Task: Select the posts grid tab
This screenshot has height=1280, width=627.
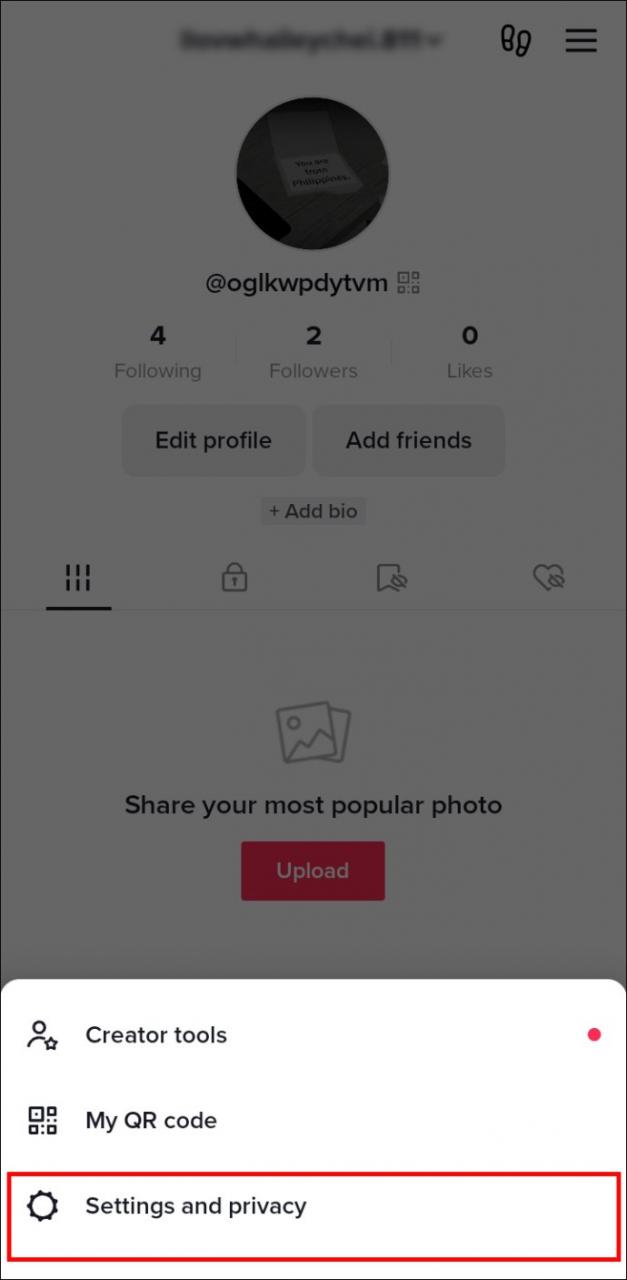Action: pyautogui.click(x=78, y=577)
